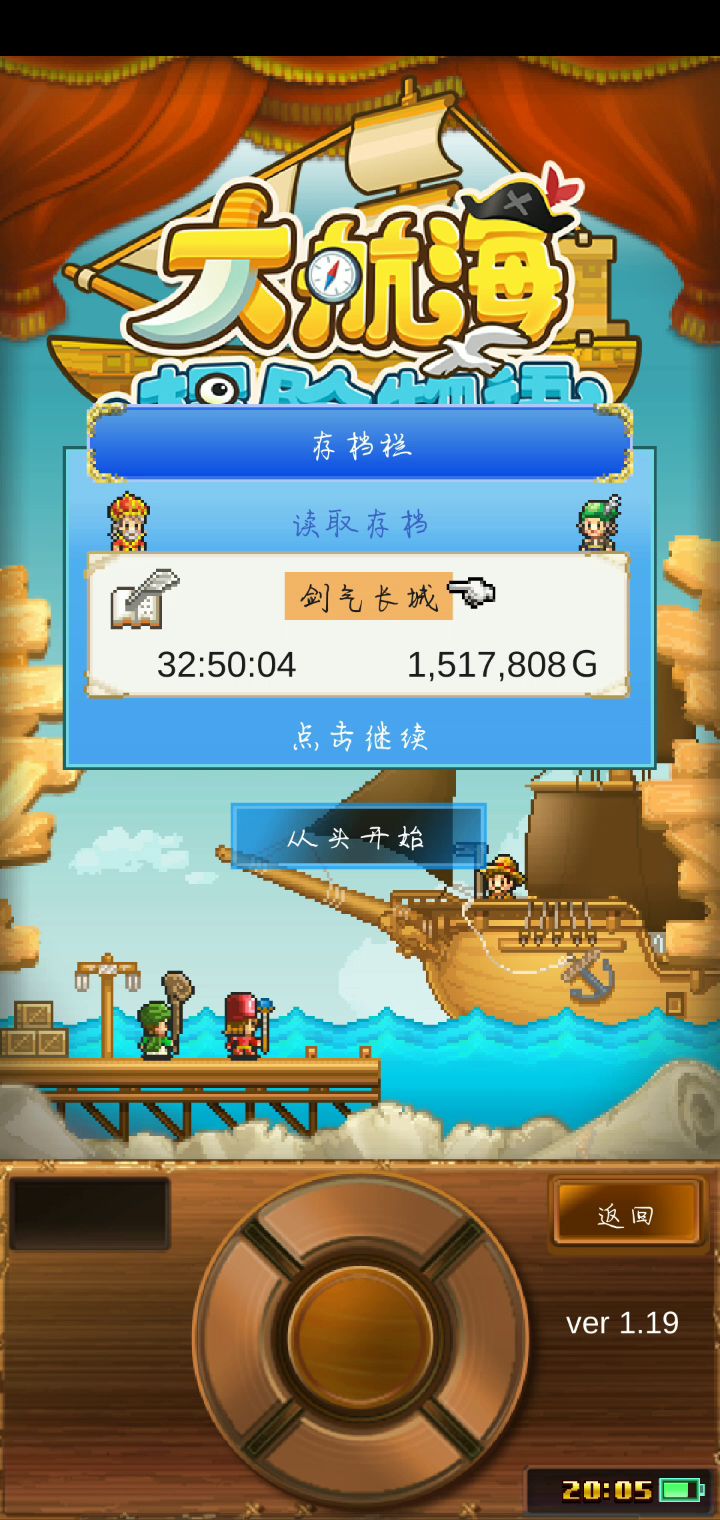Tap the 返回 back button
Image resolution: width=720 pixels, height=1520 pixels.
click(627, 1214)
